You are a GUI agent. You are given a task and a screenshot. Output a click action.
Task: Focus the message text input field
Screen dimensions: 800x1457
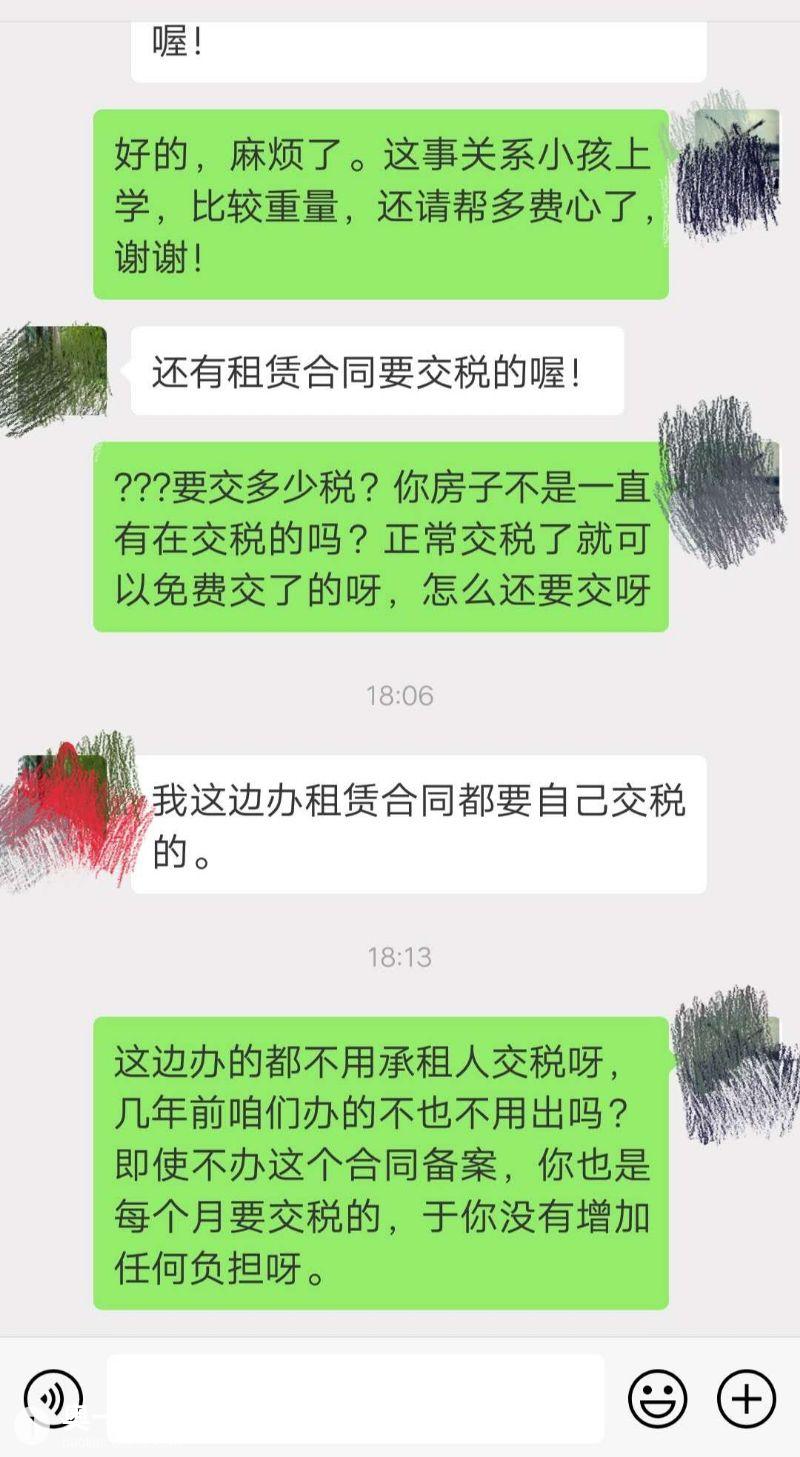point(355,1397)
